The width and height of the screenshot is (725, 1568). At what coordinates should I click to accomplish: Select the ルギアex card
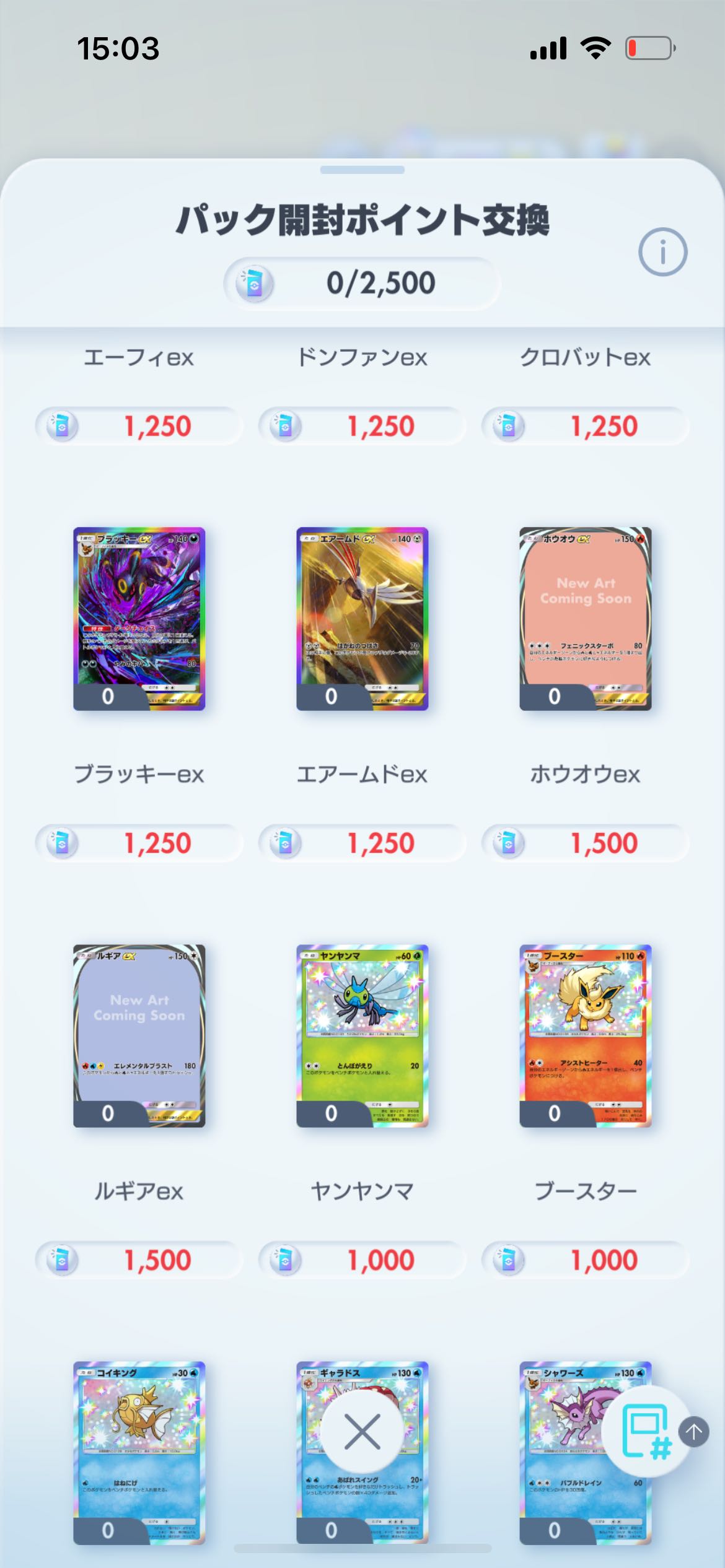point(139,1035)
